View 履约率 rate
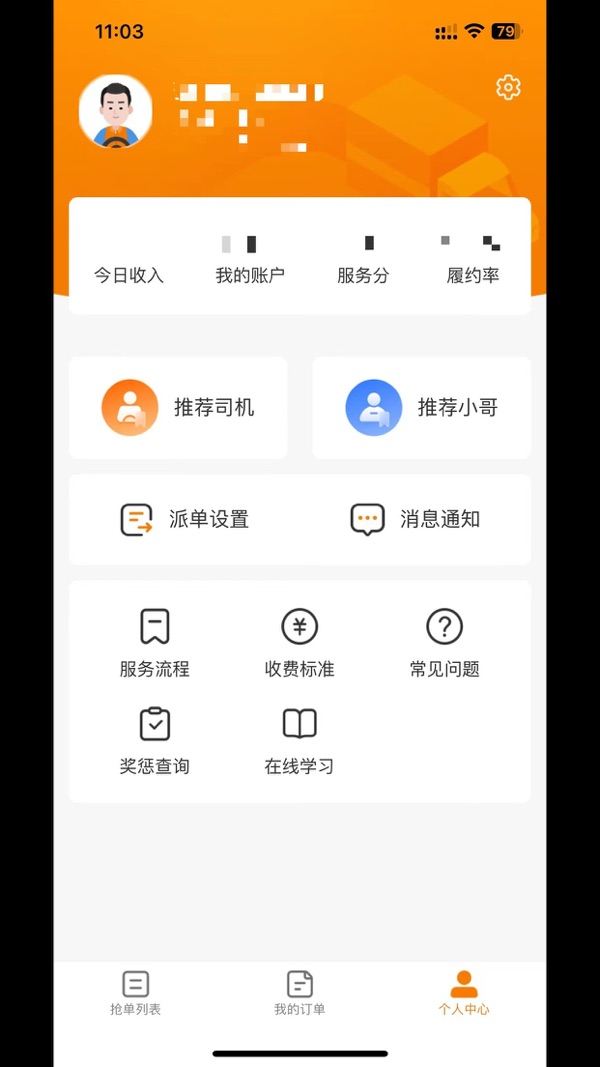The image size is (600, 1067). coord(473,262)
